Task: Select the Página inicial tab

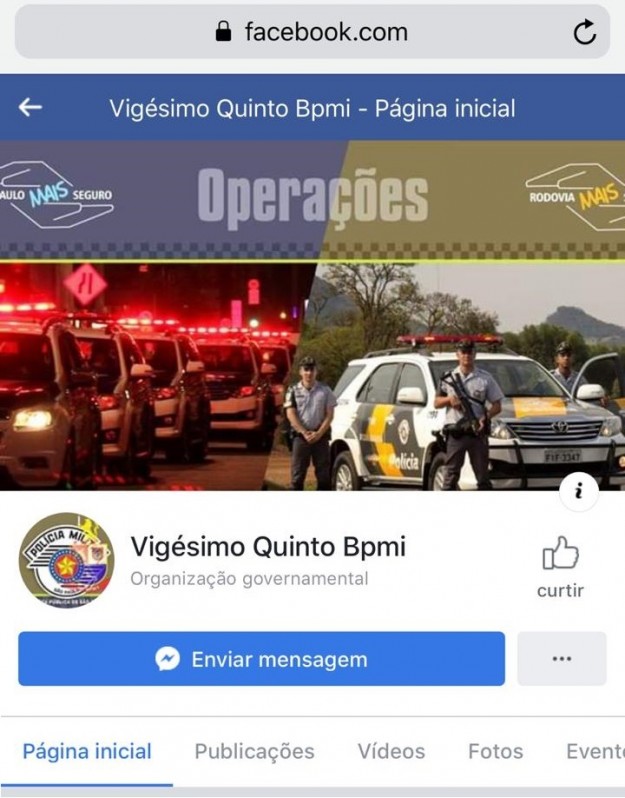Action: [87, 751]
